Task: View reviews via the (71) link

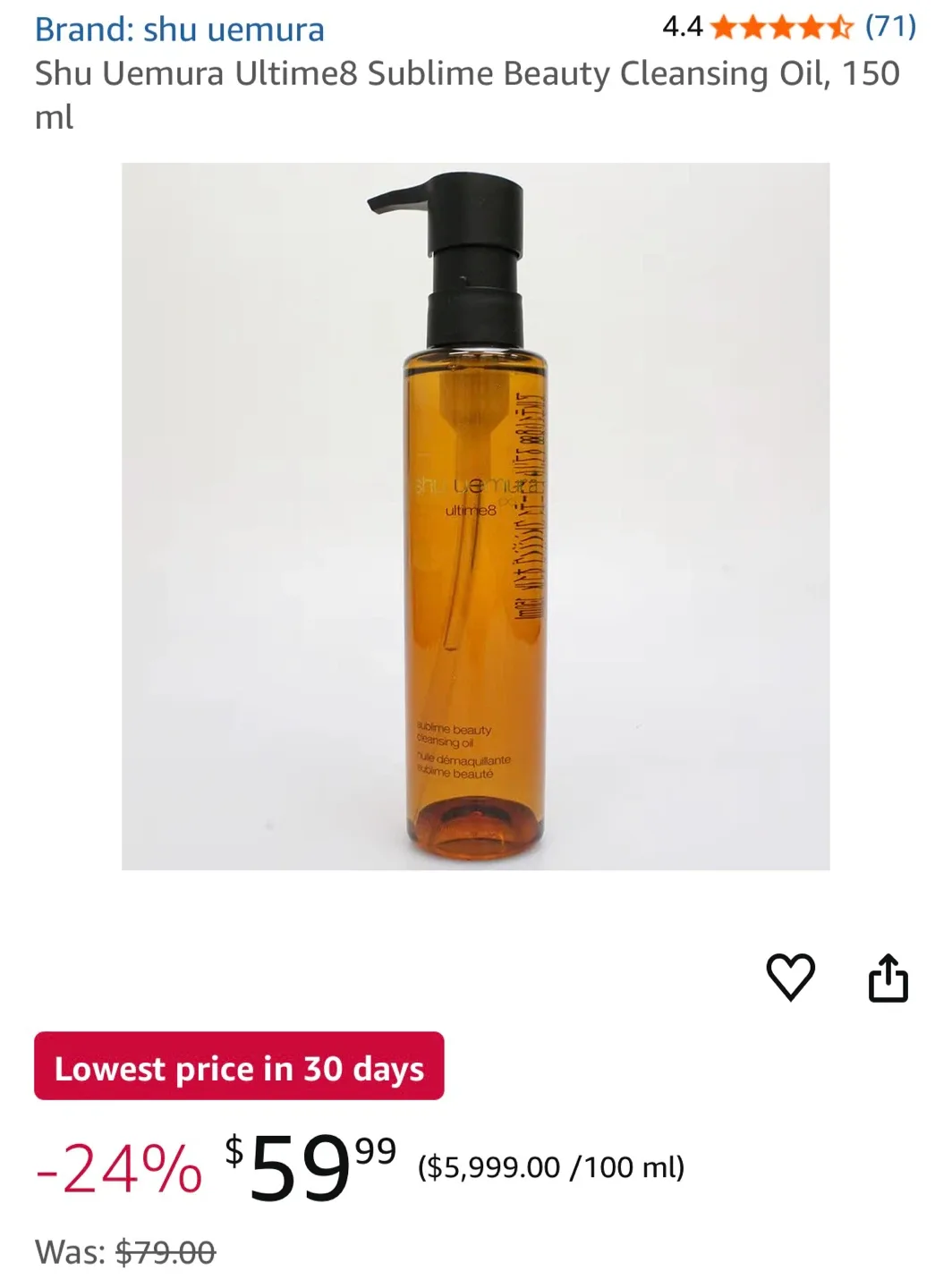Action: (x=890, y=29)
